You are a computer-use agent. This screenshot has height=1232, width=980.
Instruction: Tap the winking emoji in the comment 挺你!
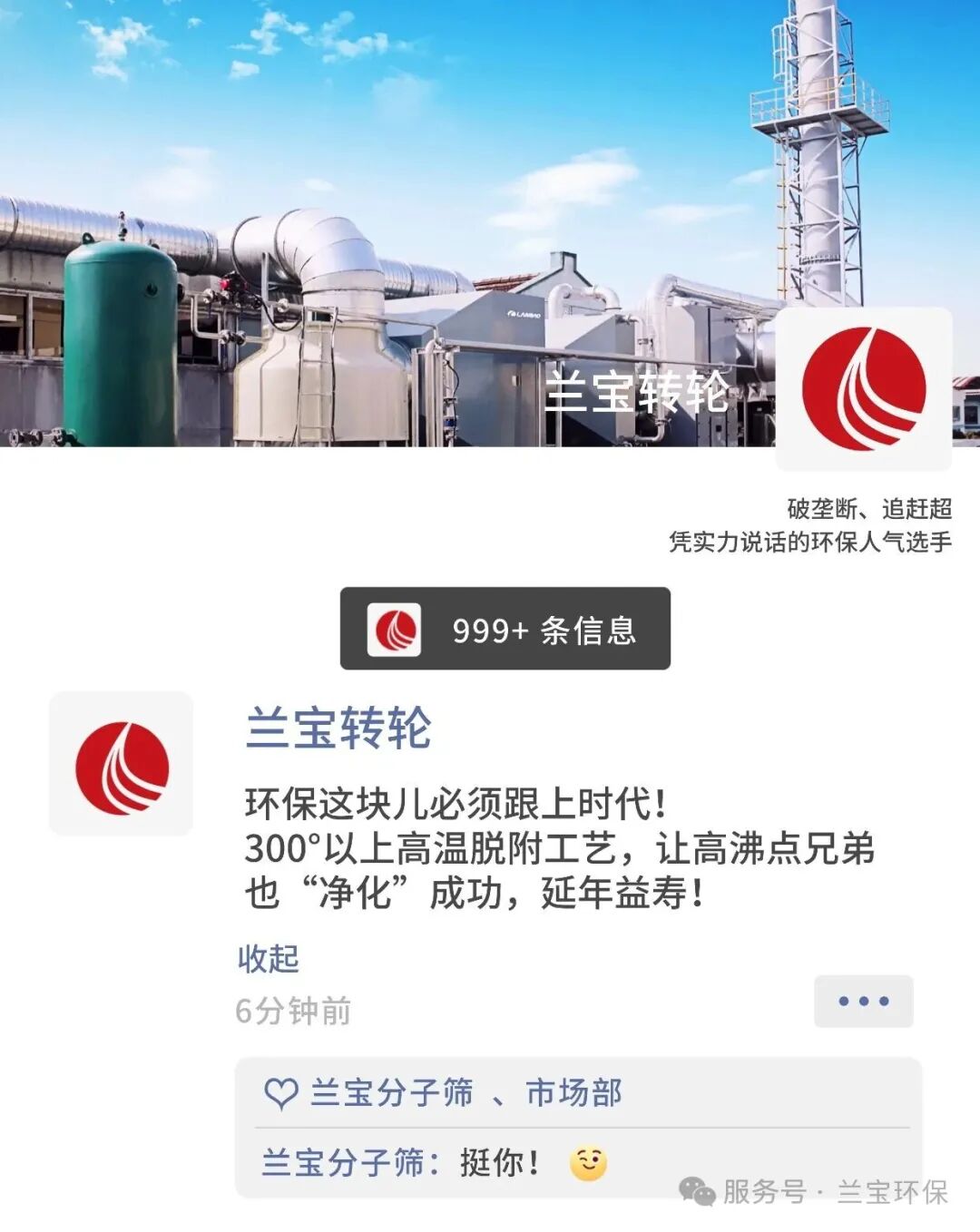tap(588, 1159)
